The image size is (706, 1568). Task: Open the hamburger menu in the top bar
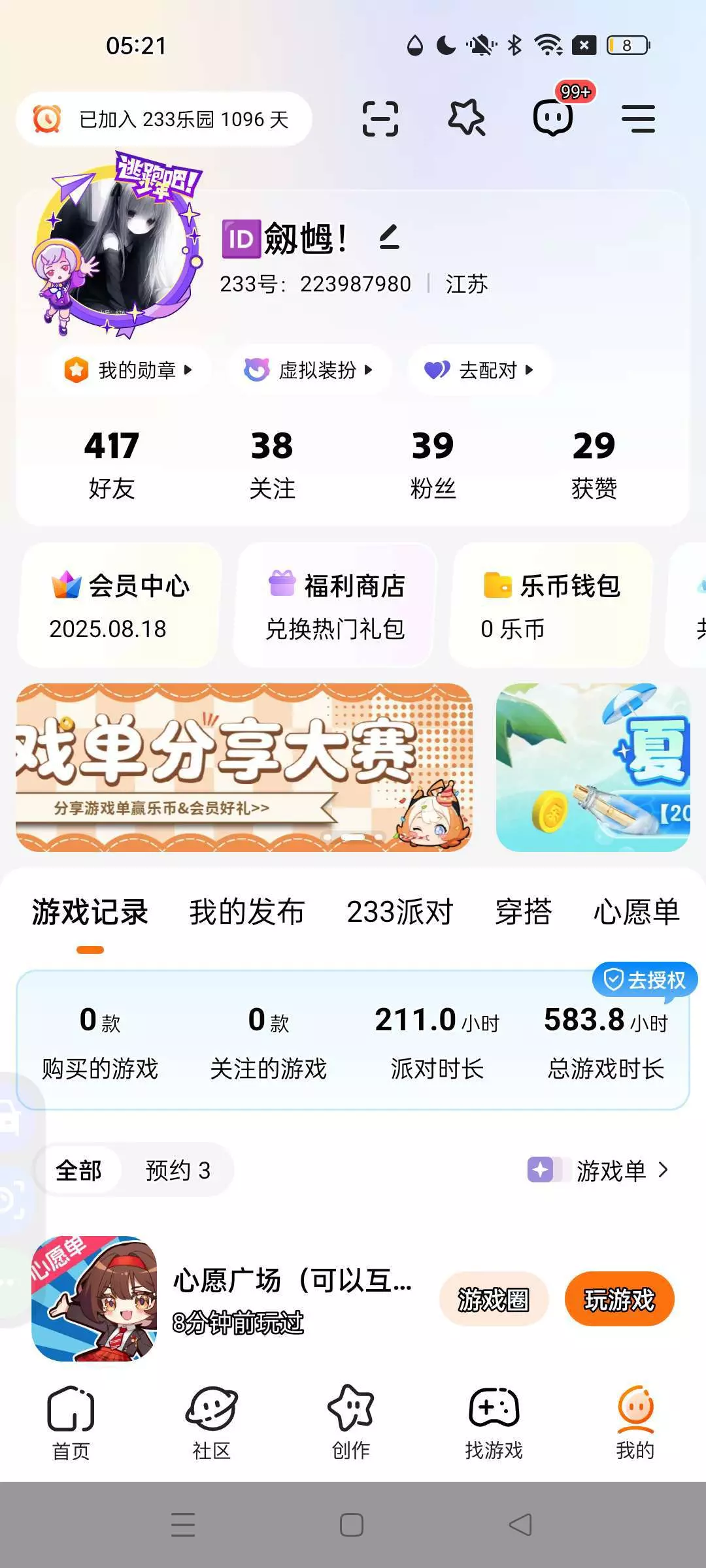point(638,119)
